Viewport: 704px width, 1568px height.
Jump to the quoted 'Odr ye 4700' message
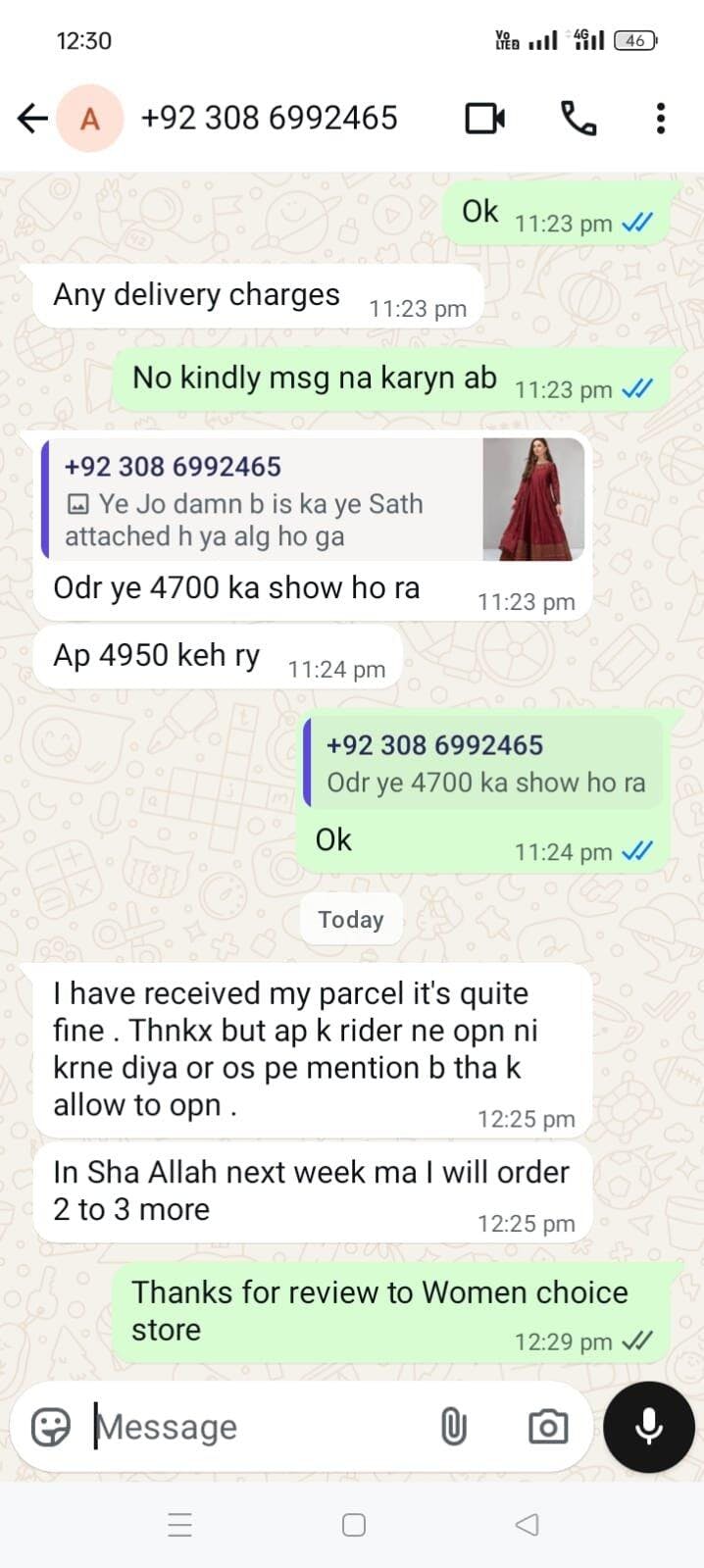[484, 763]
